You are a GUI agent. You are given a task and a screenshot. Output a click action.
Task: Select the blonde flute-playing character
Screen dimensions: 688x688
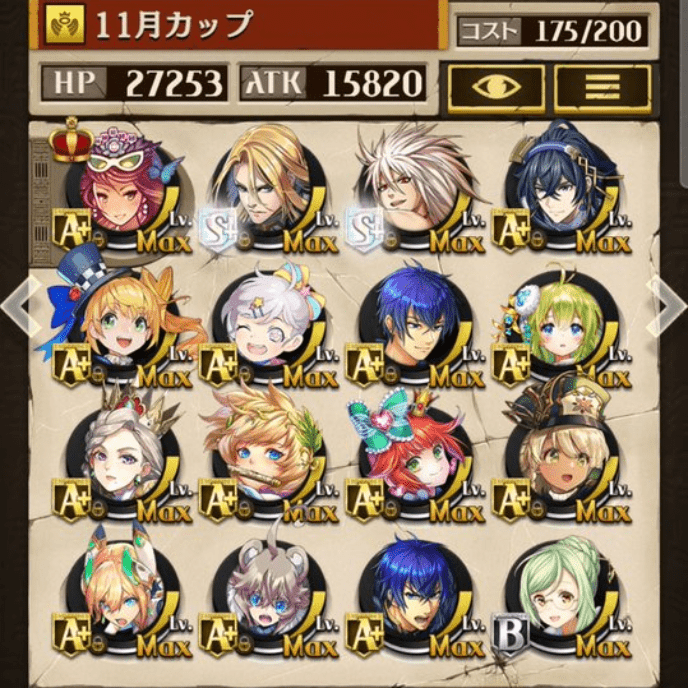click(262, 460)
